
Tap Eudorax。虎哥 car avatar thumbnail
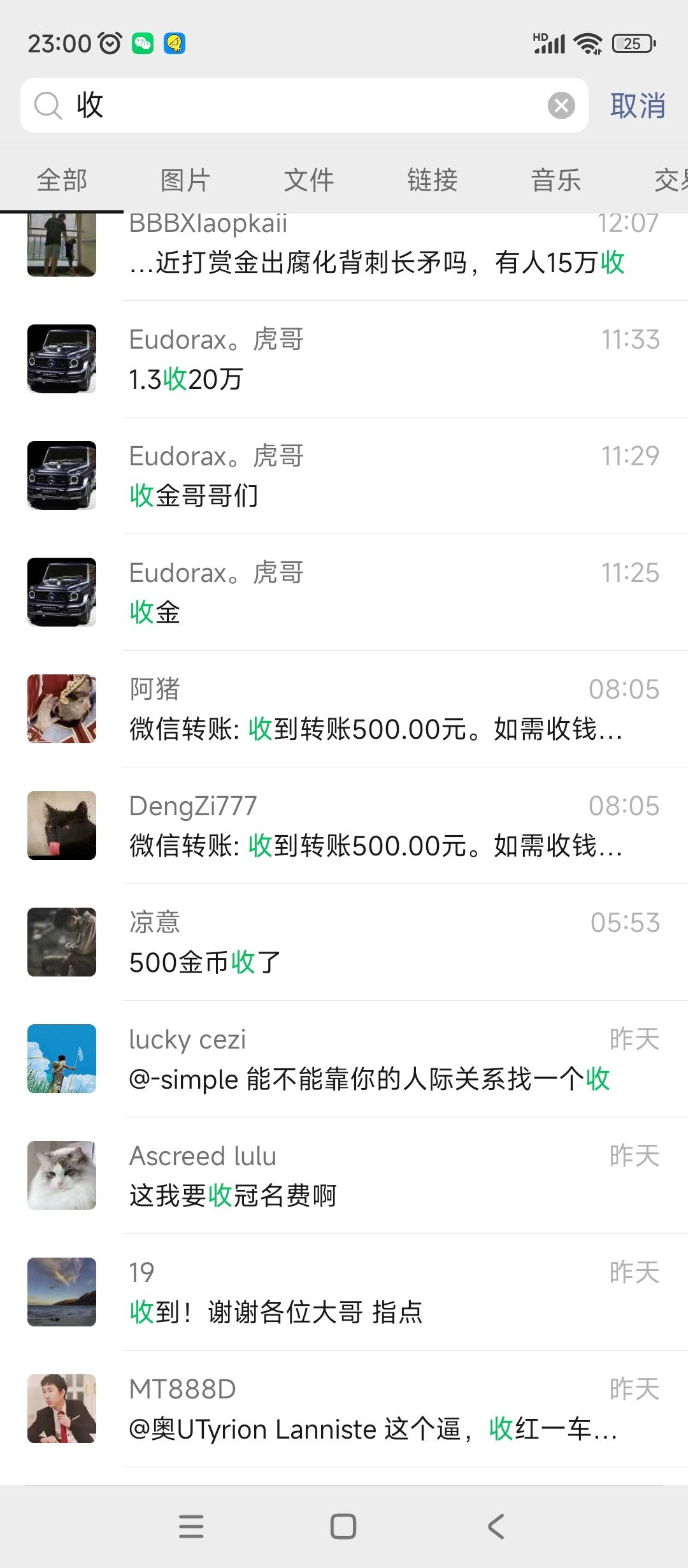pyautogui.click(x=61, y=358)
